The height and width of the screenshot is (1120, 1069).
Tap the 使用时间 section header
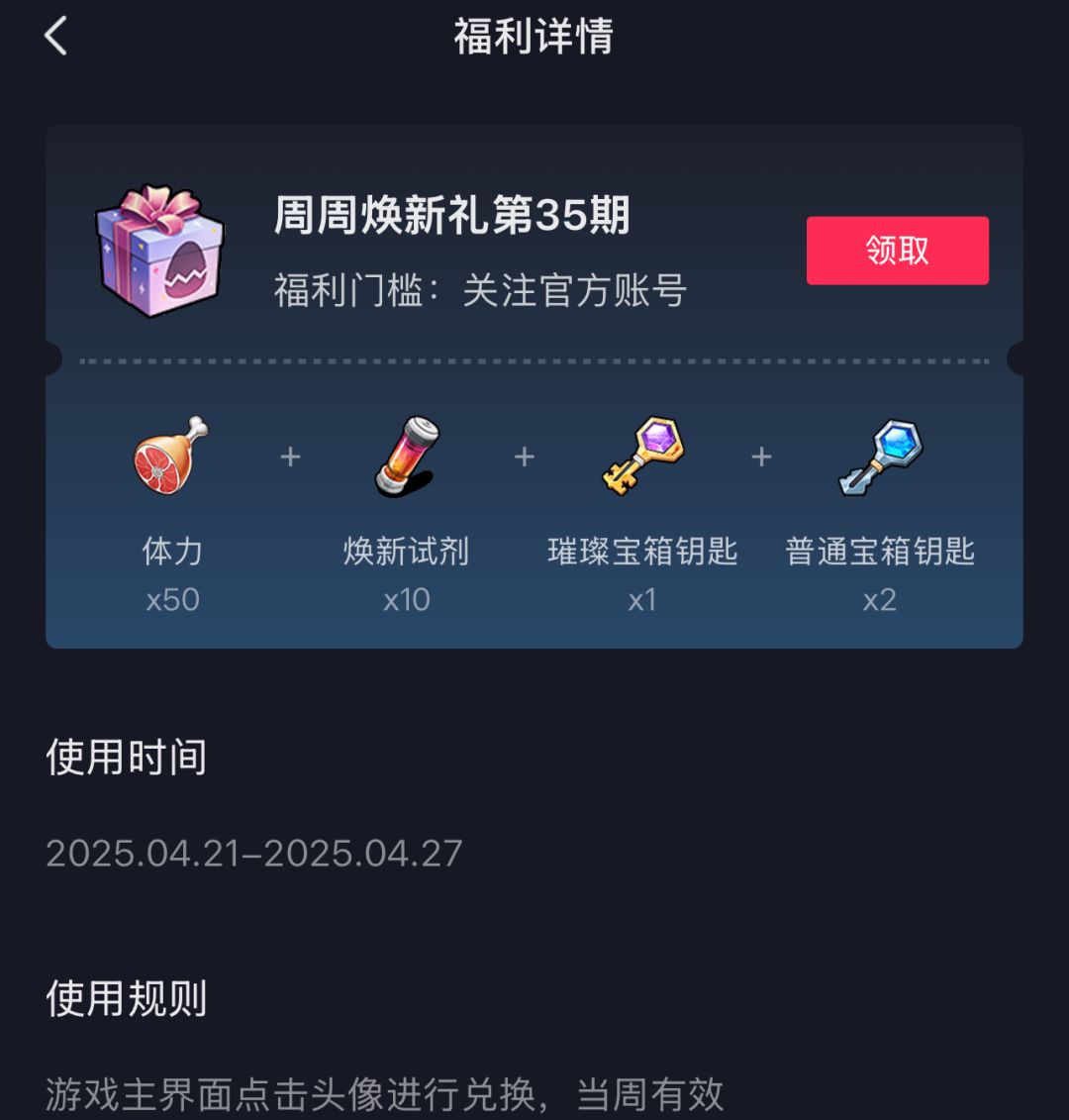click(127, 759)
